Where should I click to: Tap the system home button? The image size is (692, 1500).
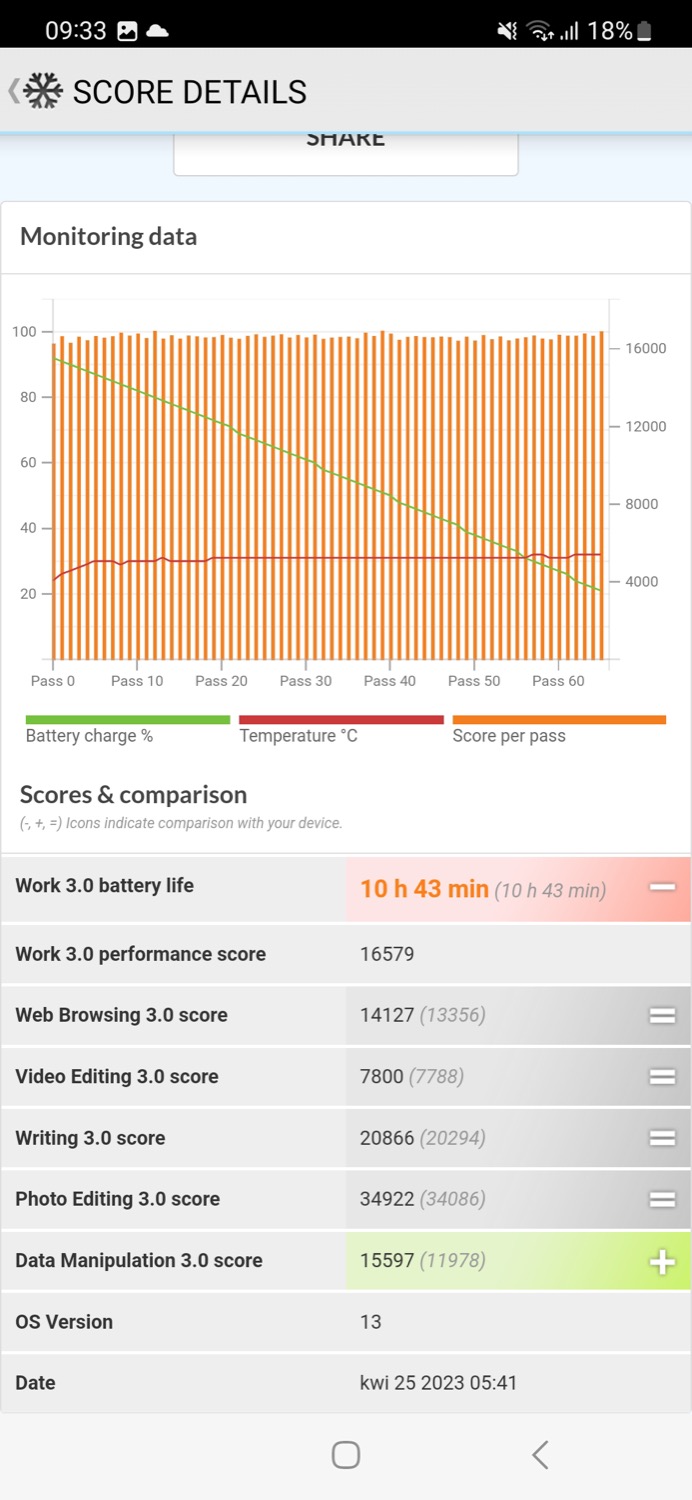click(346, 1455)
